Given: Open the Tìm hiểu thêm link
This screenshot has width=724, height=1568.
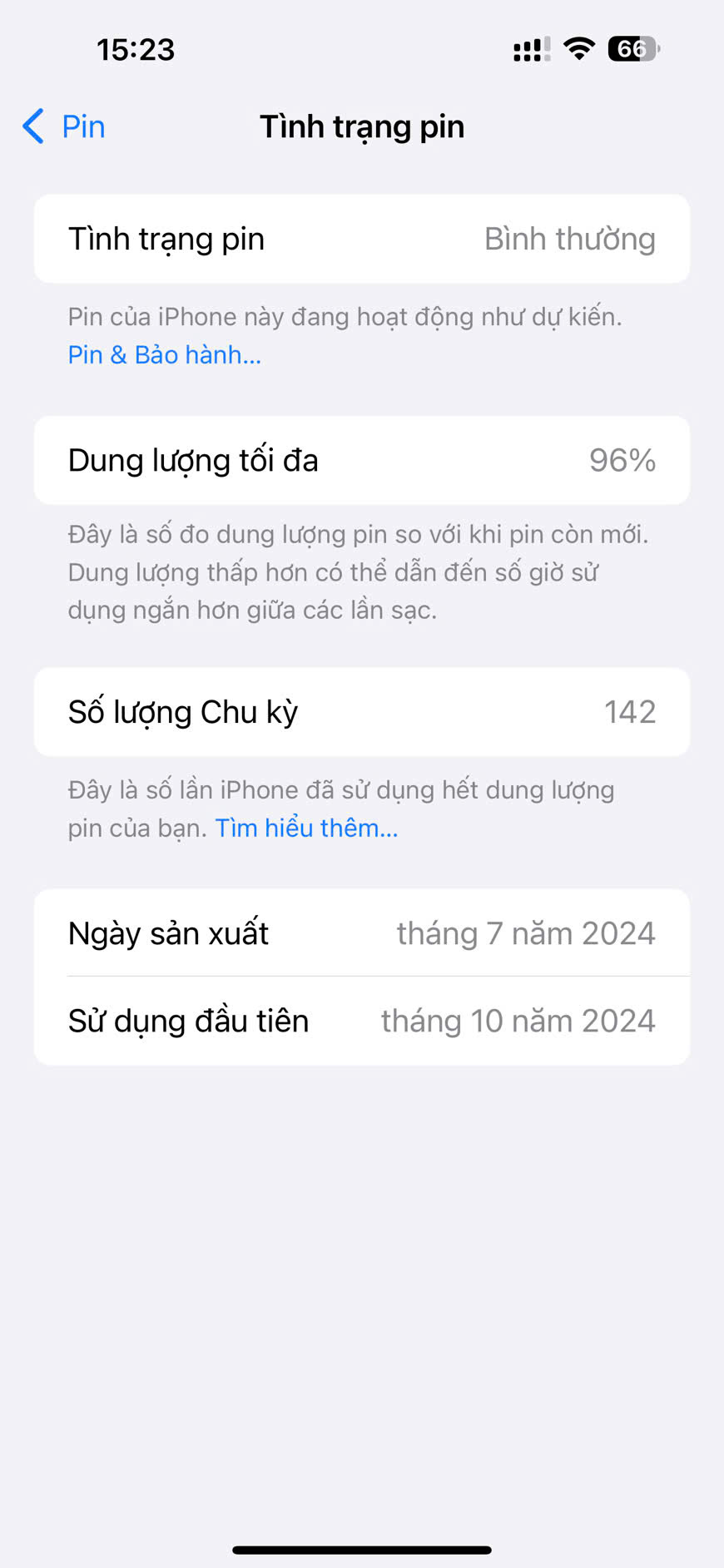Looking at the screenshot, I should 306,829.
